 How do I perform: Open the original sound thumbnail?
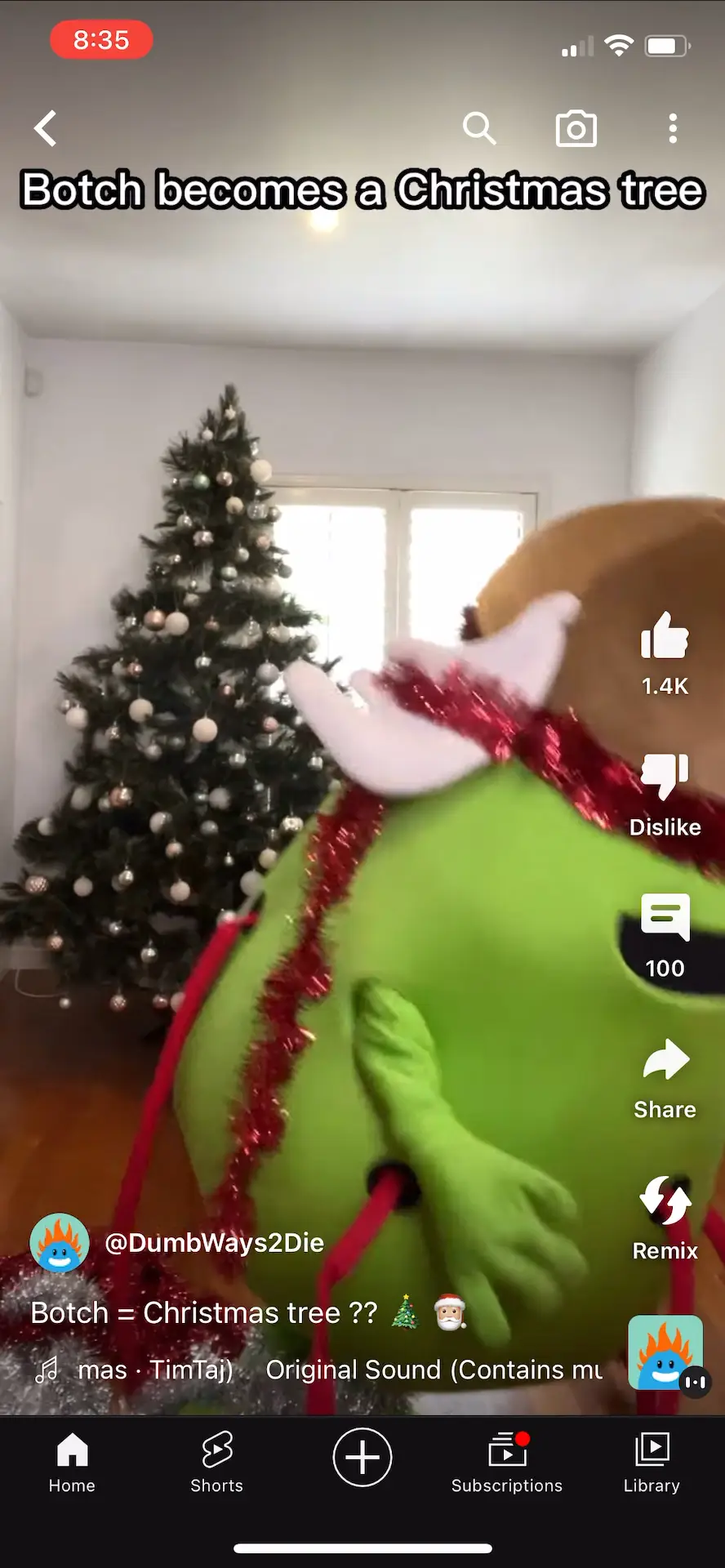(x=665, y=1352)
